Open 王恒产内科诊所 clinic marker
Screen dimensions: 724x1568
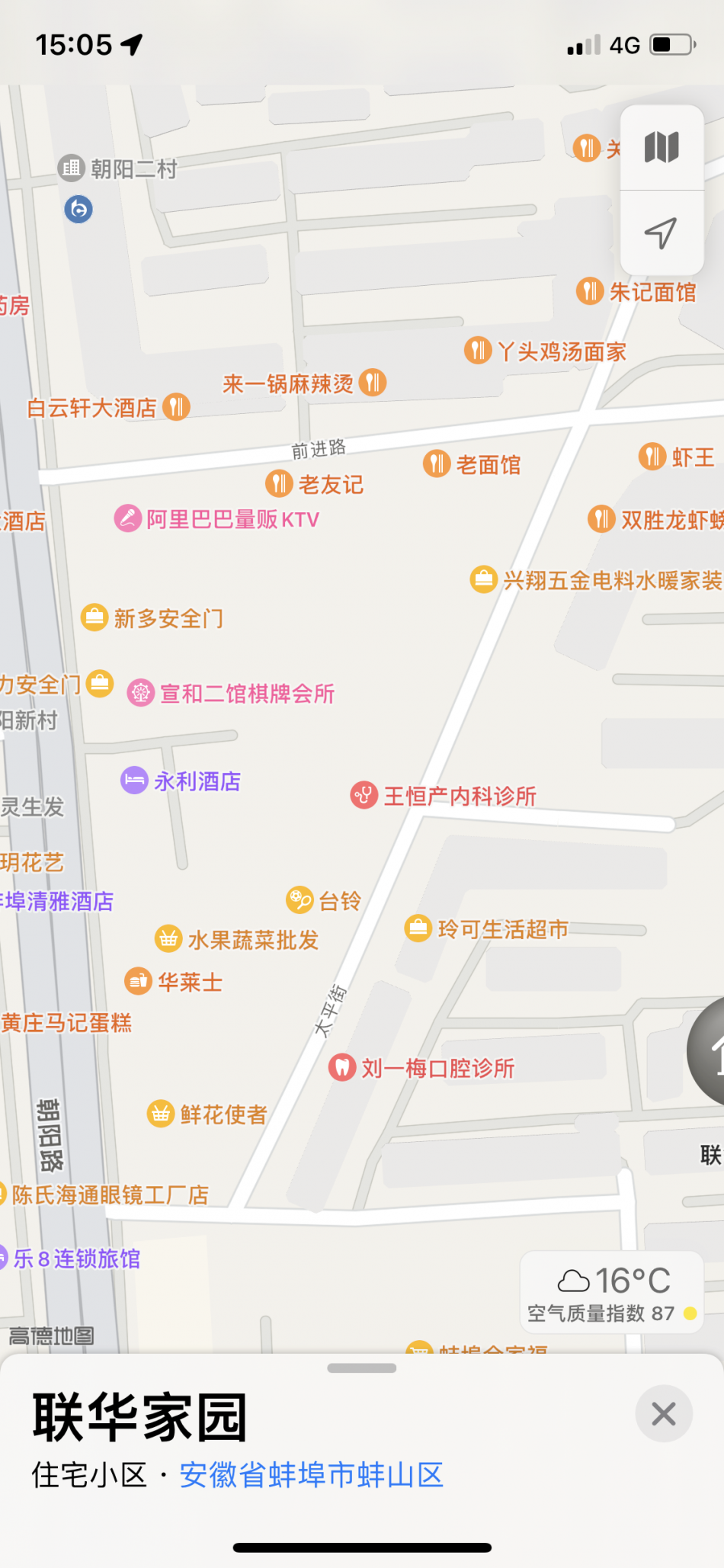click(x=364, y=794)
